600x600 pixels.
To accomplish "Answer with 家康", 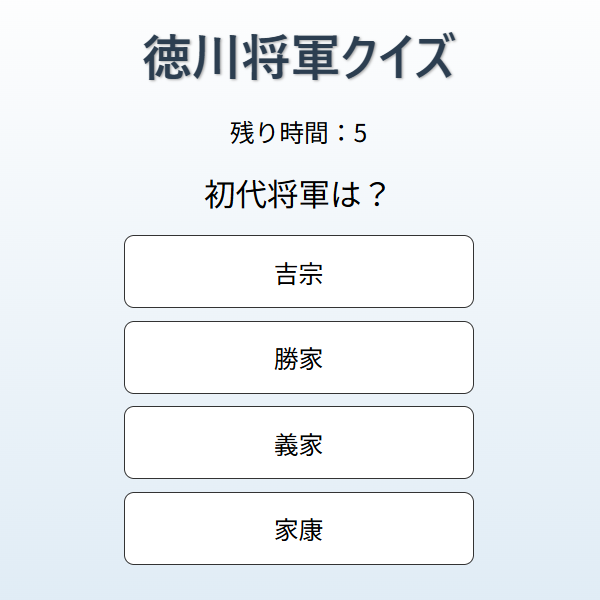I will (298, 529).
